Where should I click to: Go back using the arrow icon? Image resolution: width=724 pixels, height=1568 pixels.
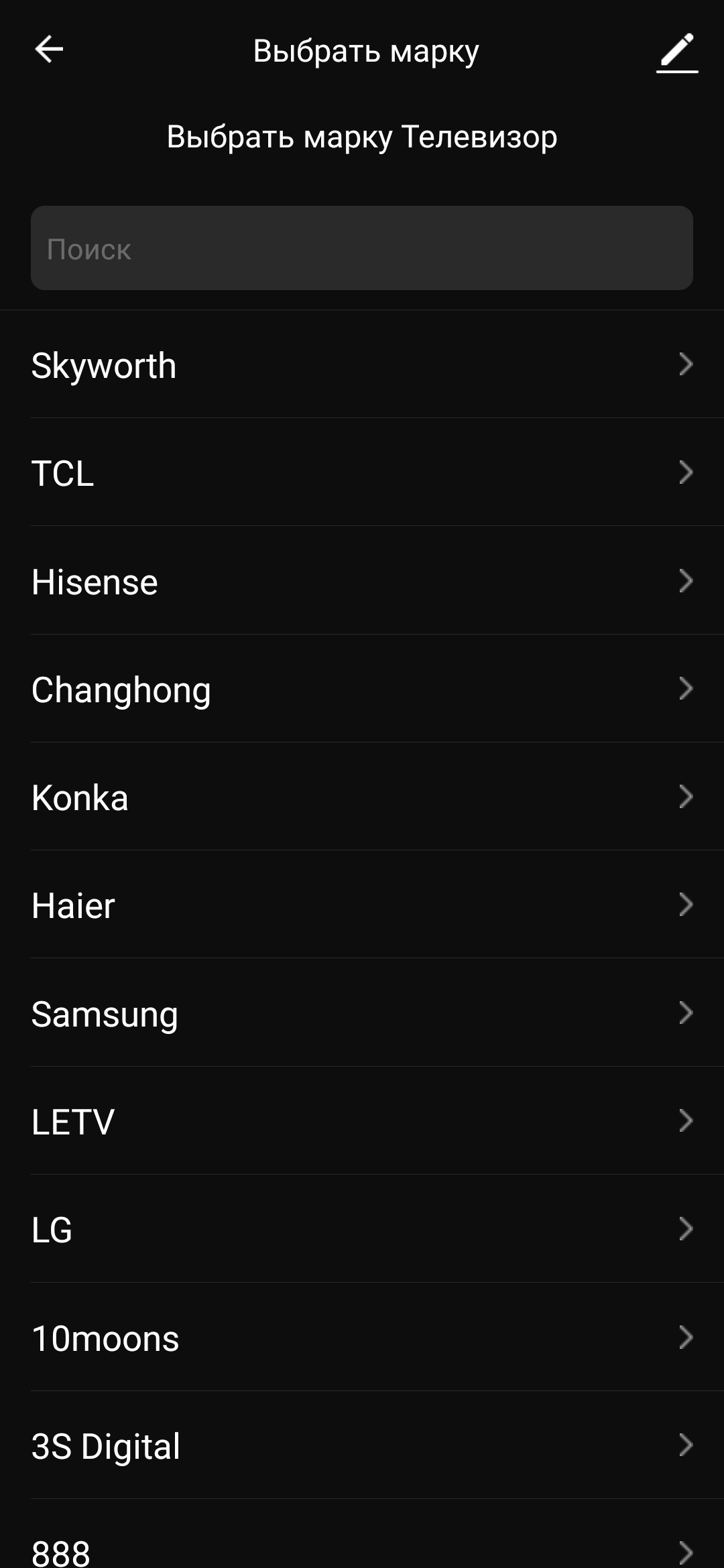click(x=49, y=50)
